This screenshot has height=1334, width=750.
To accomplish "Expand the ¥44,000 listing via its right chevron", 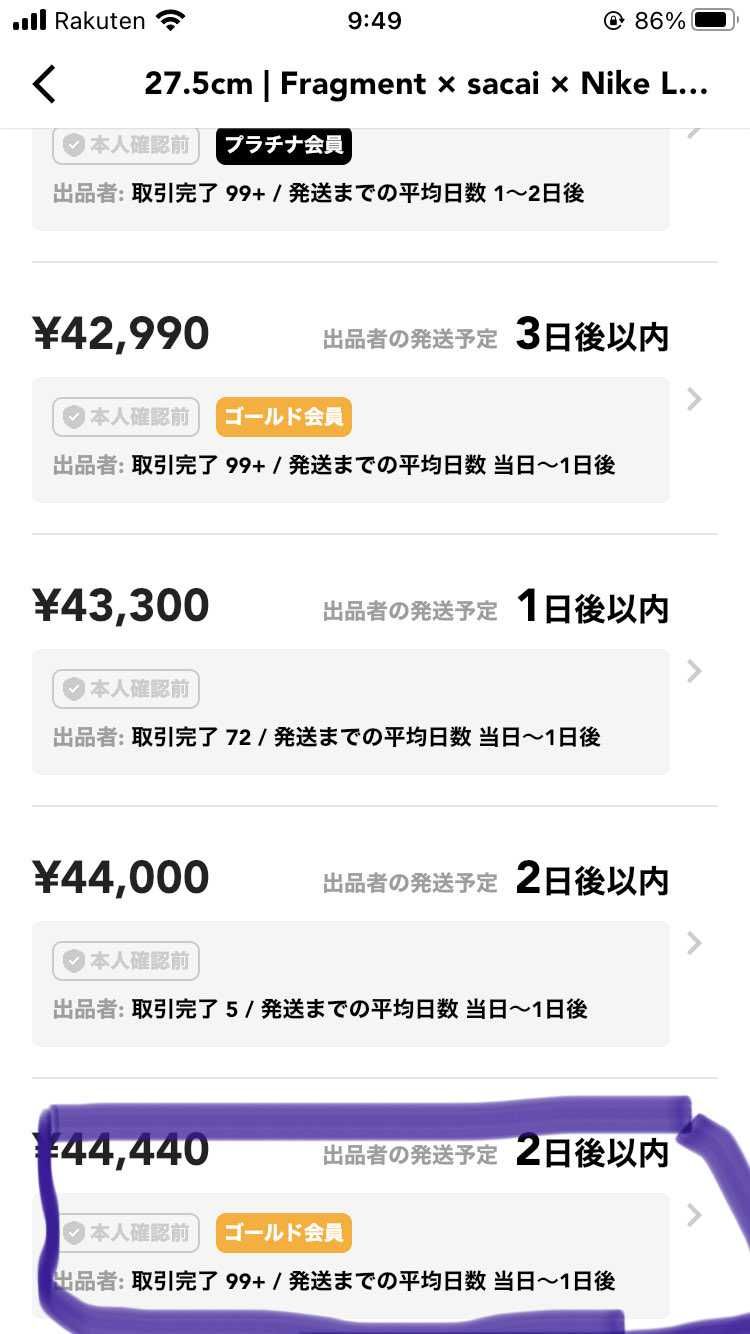I will click(694, 943).
